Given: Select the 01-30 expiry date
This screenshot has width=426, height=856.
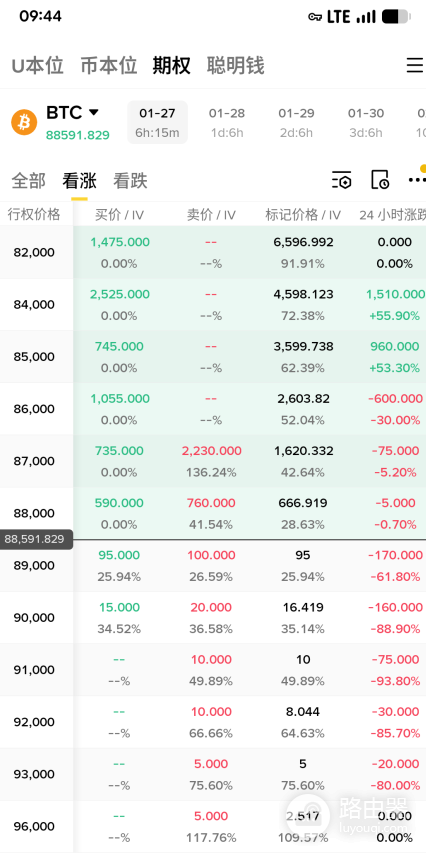Looking at the screenshot, I should coord(366,122).
